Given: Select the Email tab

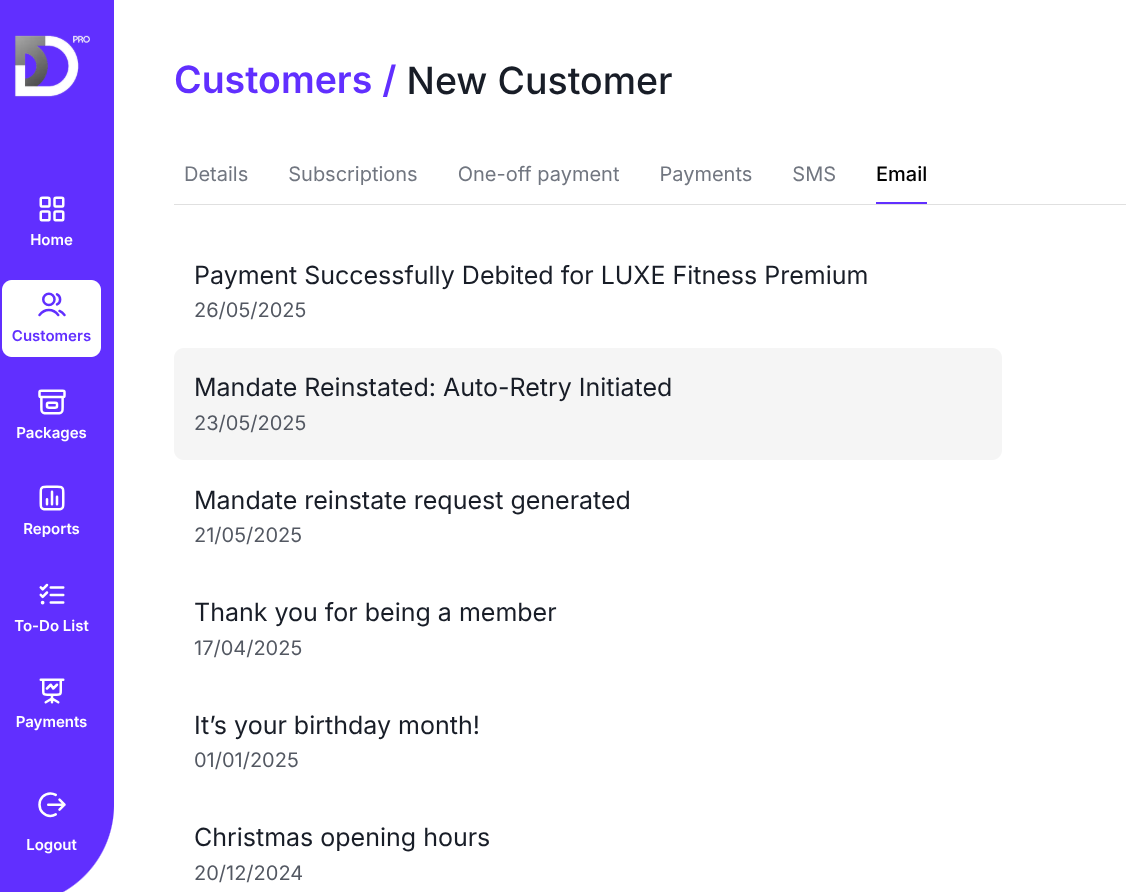Looking at the screenshot, I should 901,174.
